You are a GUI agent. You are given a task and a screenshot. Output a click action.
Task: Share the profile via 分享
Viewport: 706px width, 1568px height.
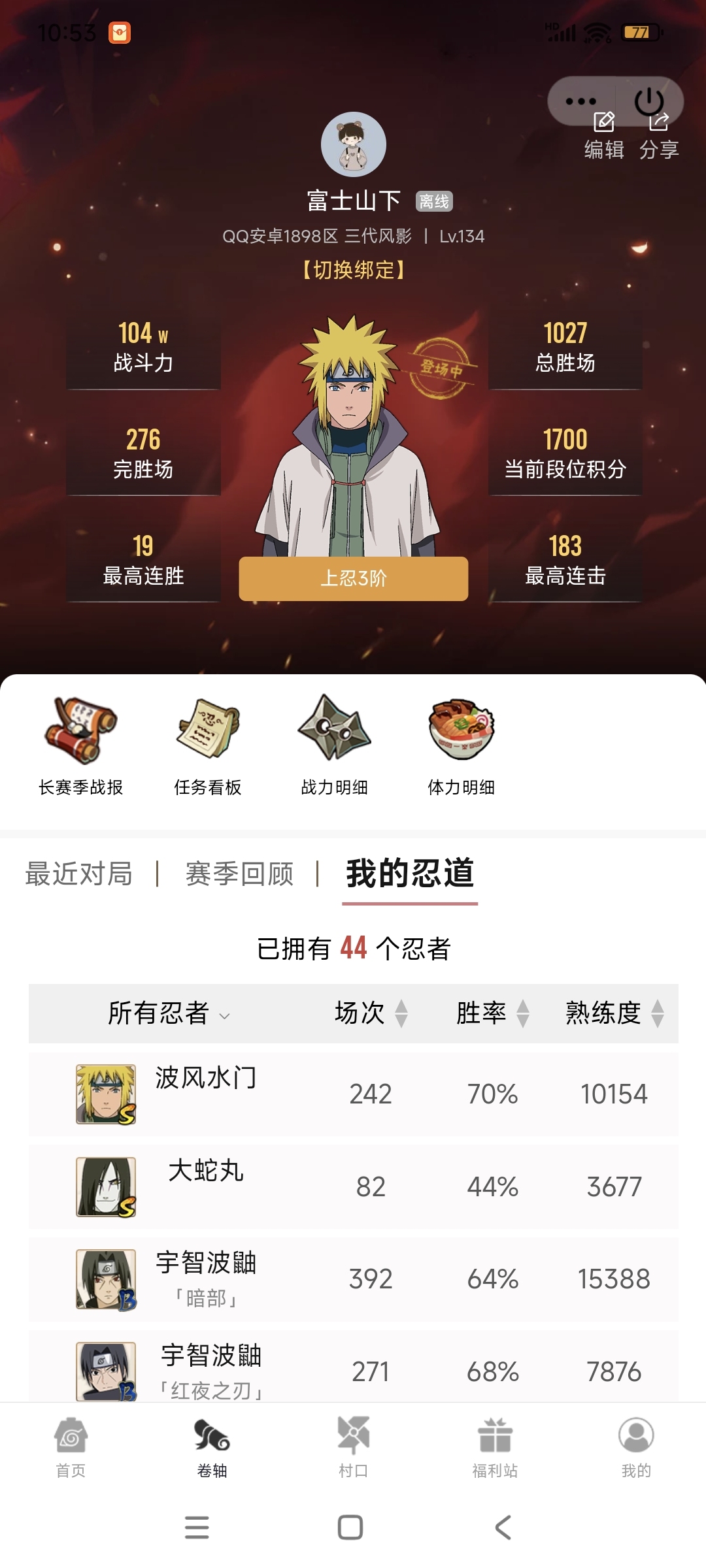pyautogui.click(x=659, y=136)
